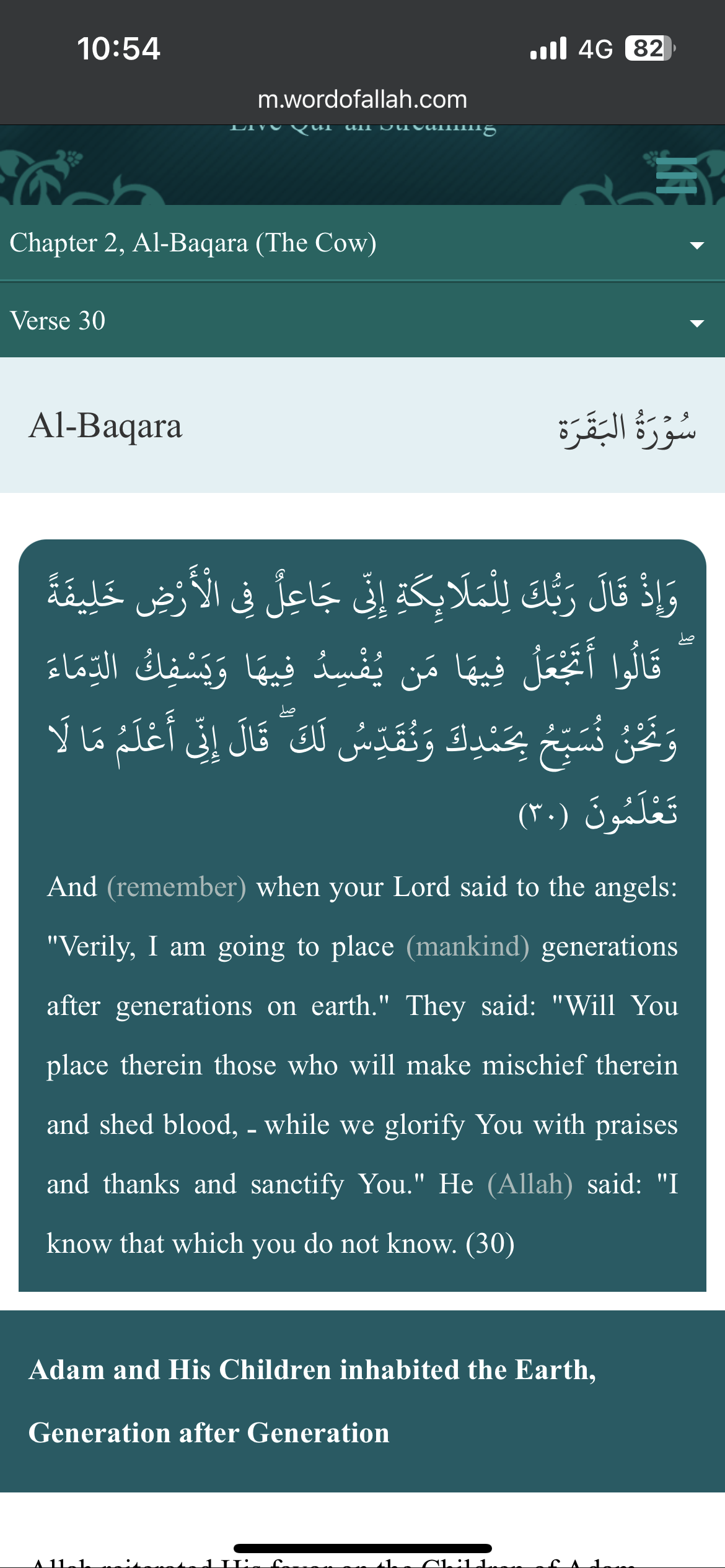Expand the Chapter 2, Al-Baqara dropdown

coord(362,243)
